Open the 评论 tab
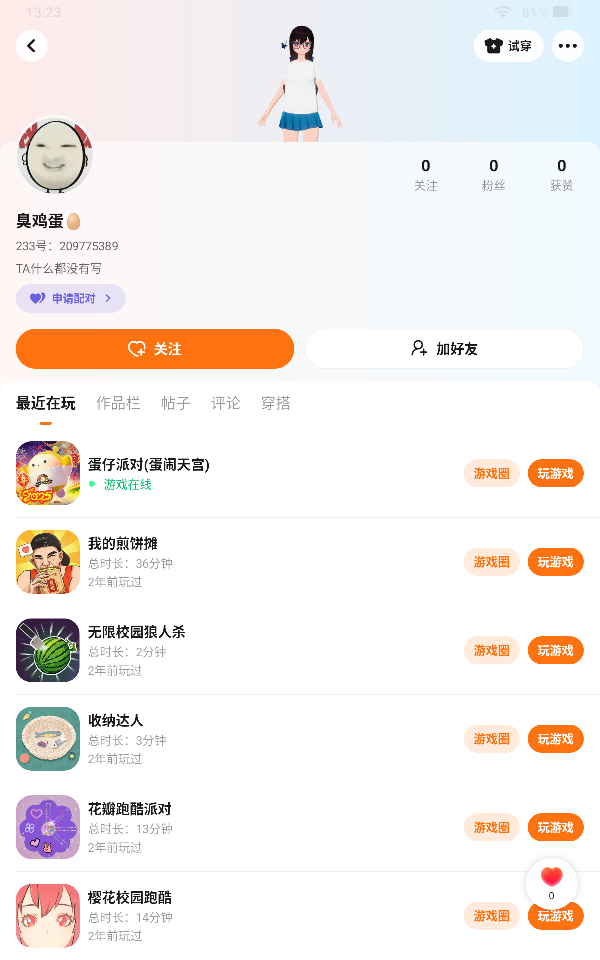600x960 pixels. [226, 403]
